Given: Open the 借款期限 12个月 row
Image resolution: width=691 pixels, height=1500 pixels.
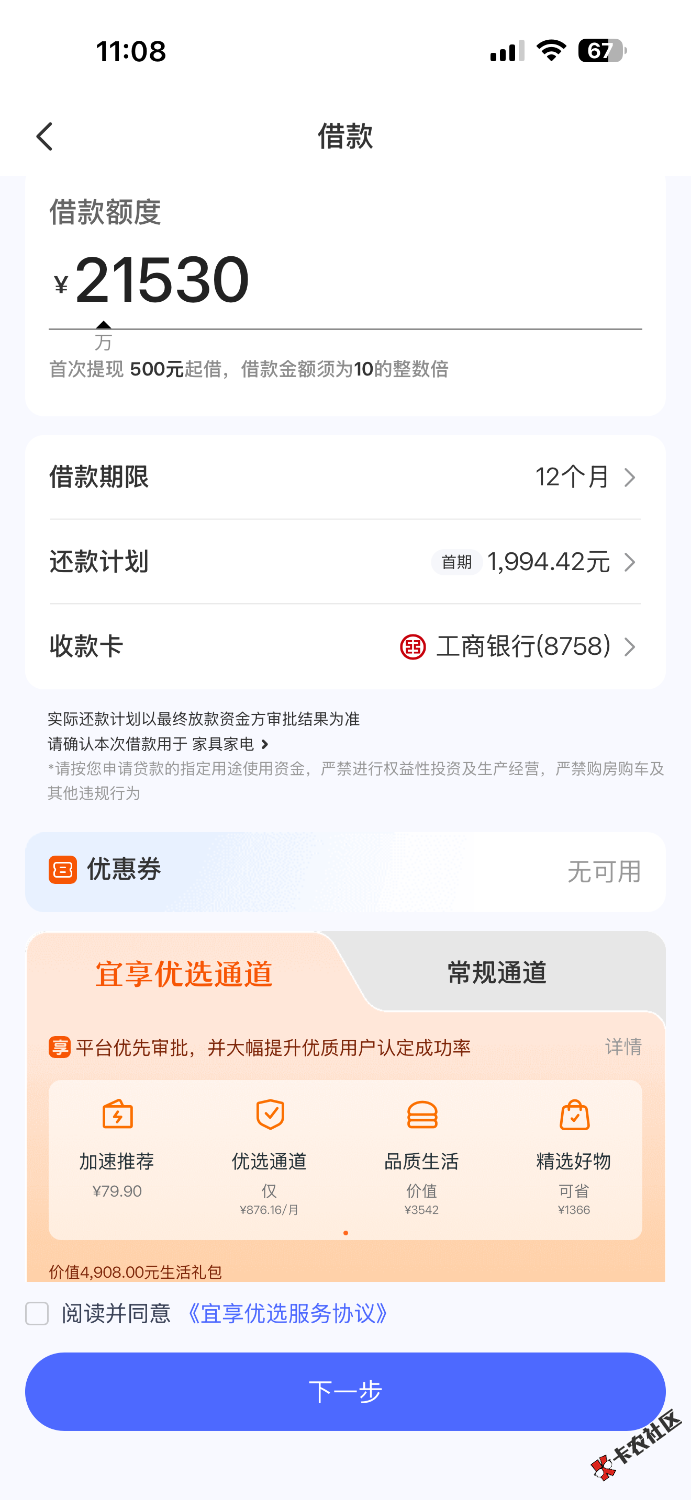Looking at the screenshot, I should [x=345, y=477].
